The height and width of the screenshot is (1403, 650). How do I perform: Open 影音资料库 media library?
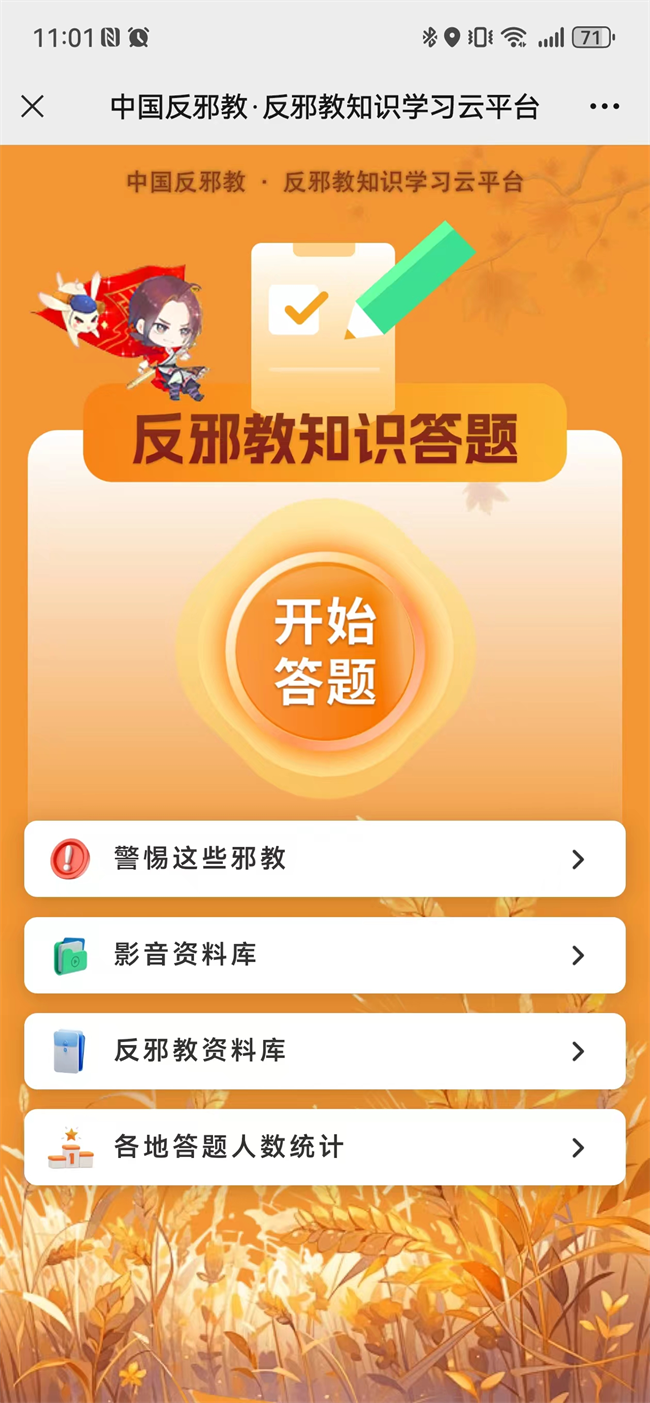pyautogui.click(x=325, y=955)
